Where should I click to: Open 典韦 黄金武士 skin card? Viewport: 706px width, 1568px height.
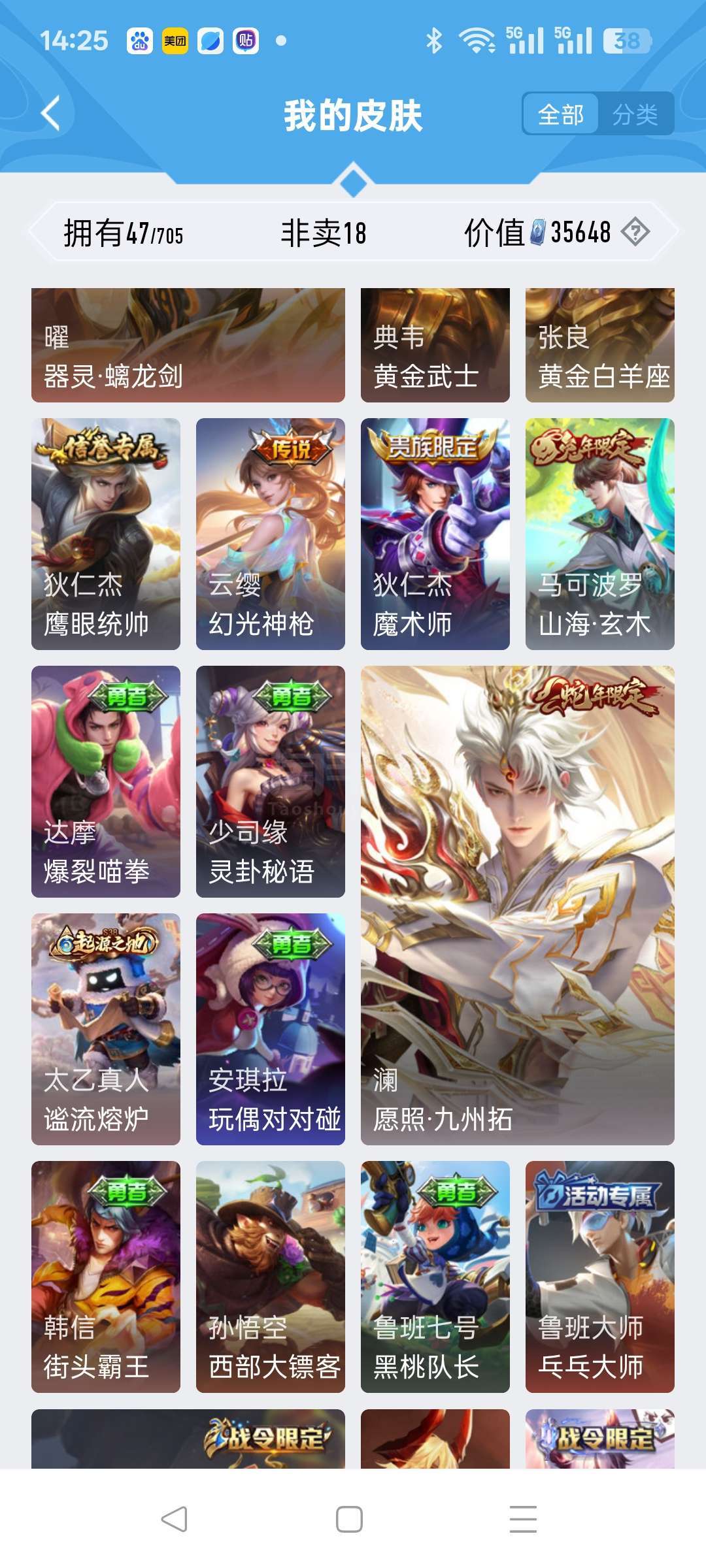435,345
